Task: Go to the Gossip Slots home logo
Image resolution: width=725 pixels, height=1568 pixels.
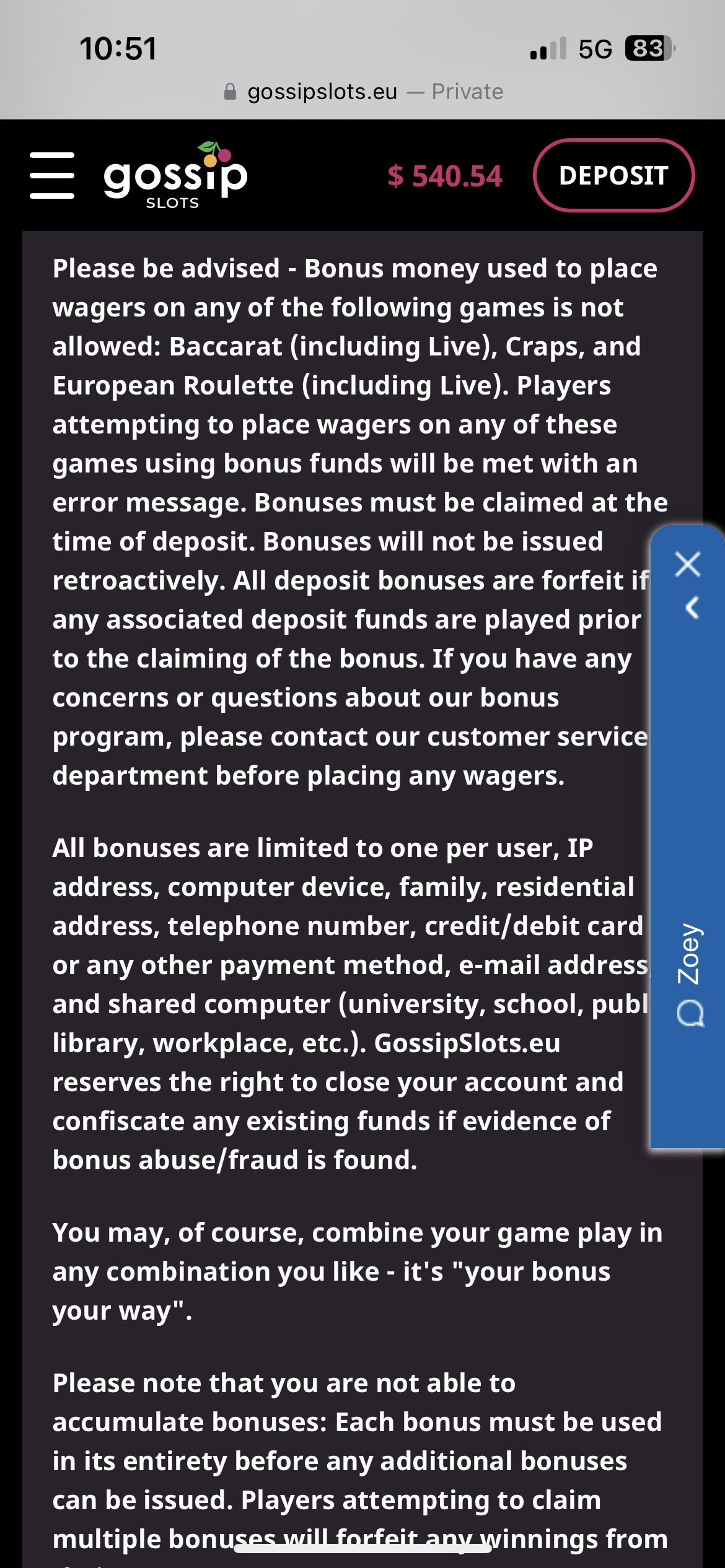Action: pyautogui.click(x=175, y=176)
